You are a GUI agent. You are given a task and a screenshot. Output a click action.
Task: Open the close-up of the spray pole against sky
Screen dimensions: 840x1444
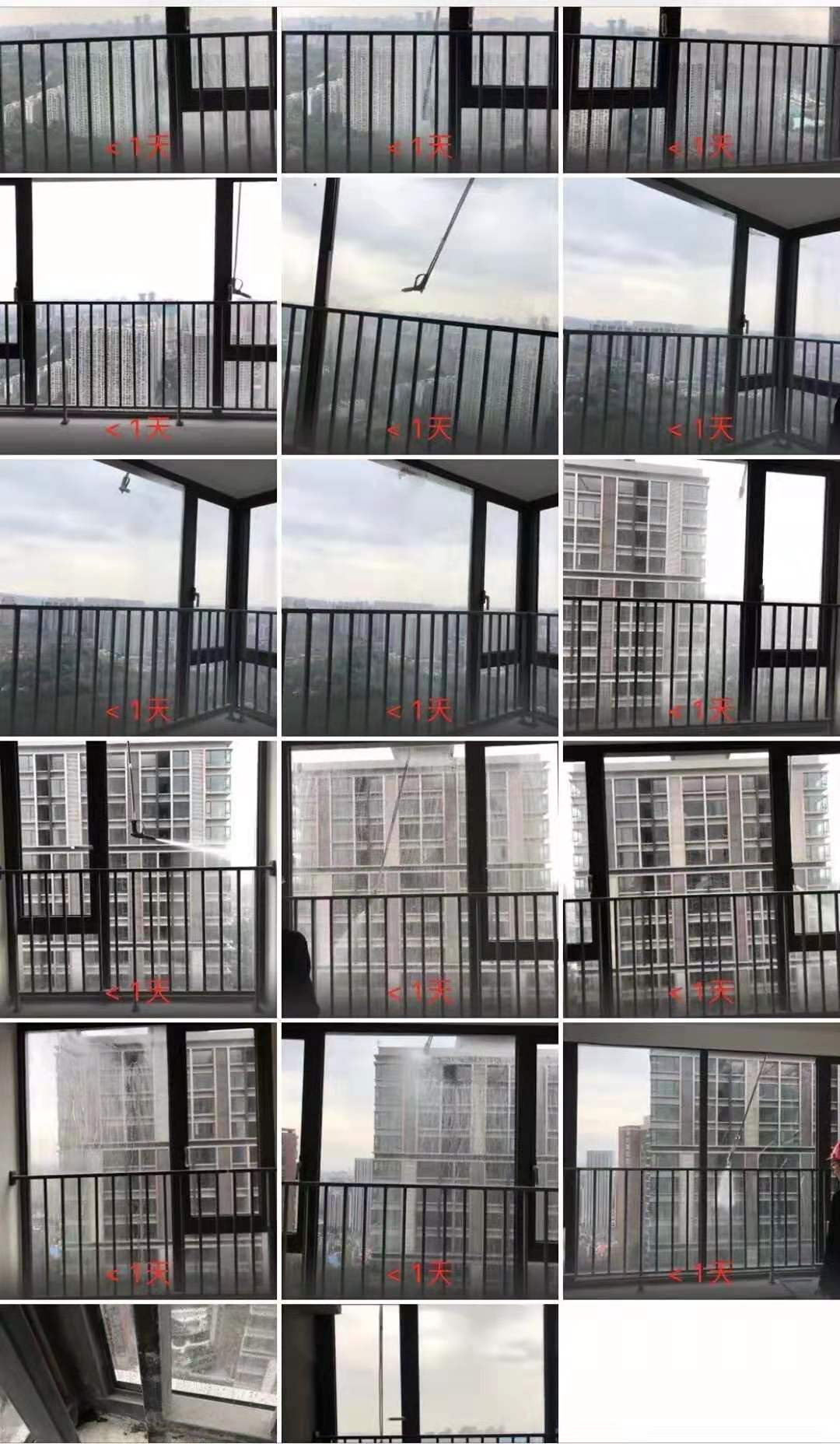tap(420, 315)
